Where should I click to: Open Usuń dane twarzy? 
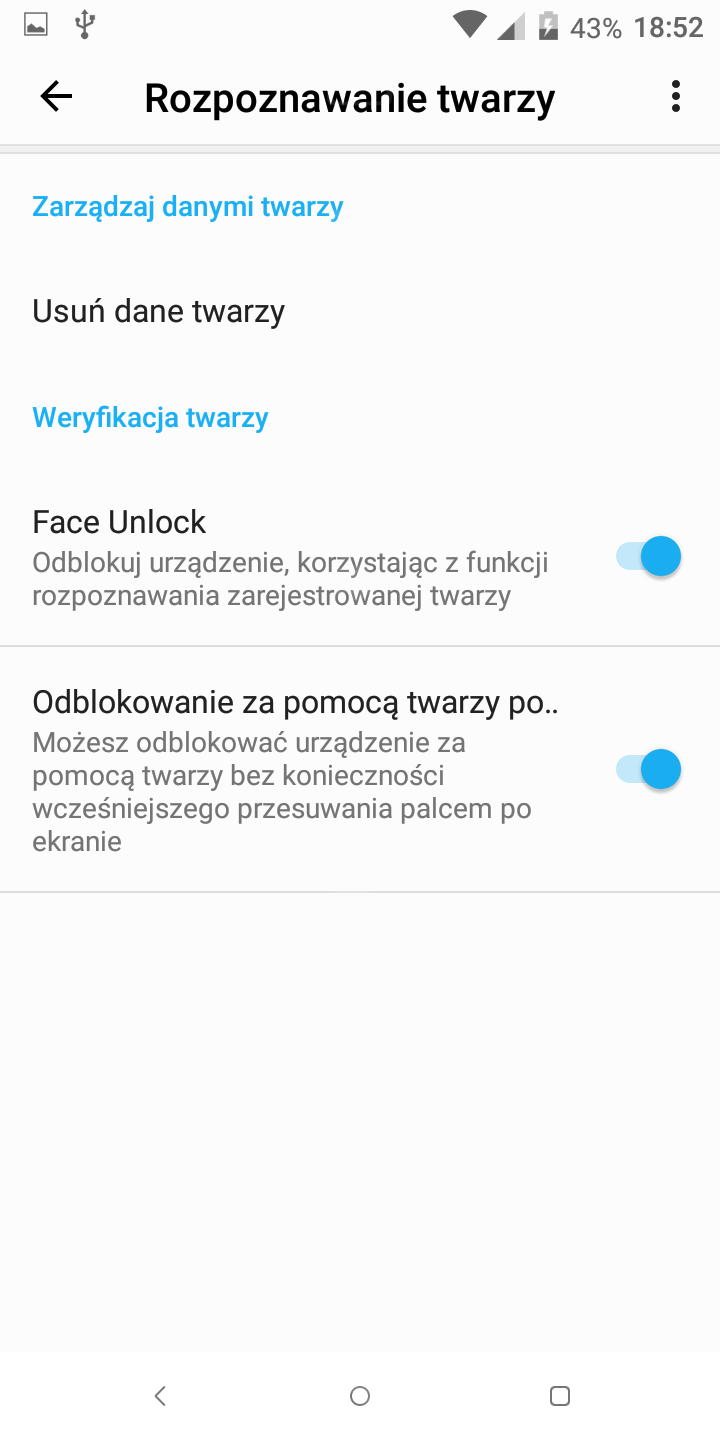click(159, 312)
